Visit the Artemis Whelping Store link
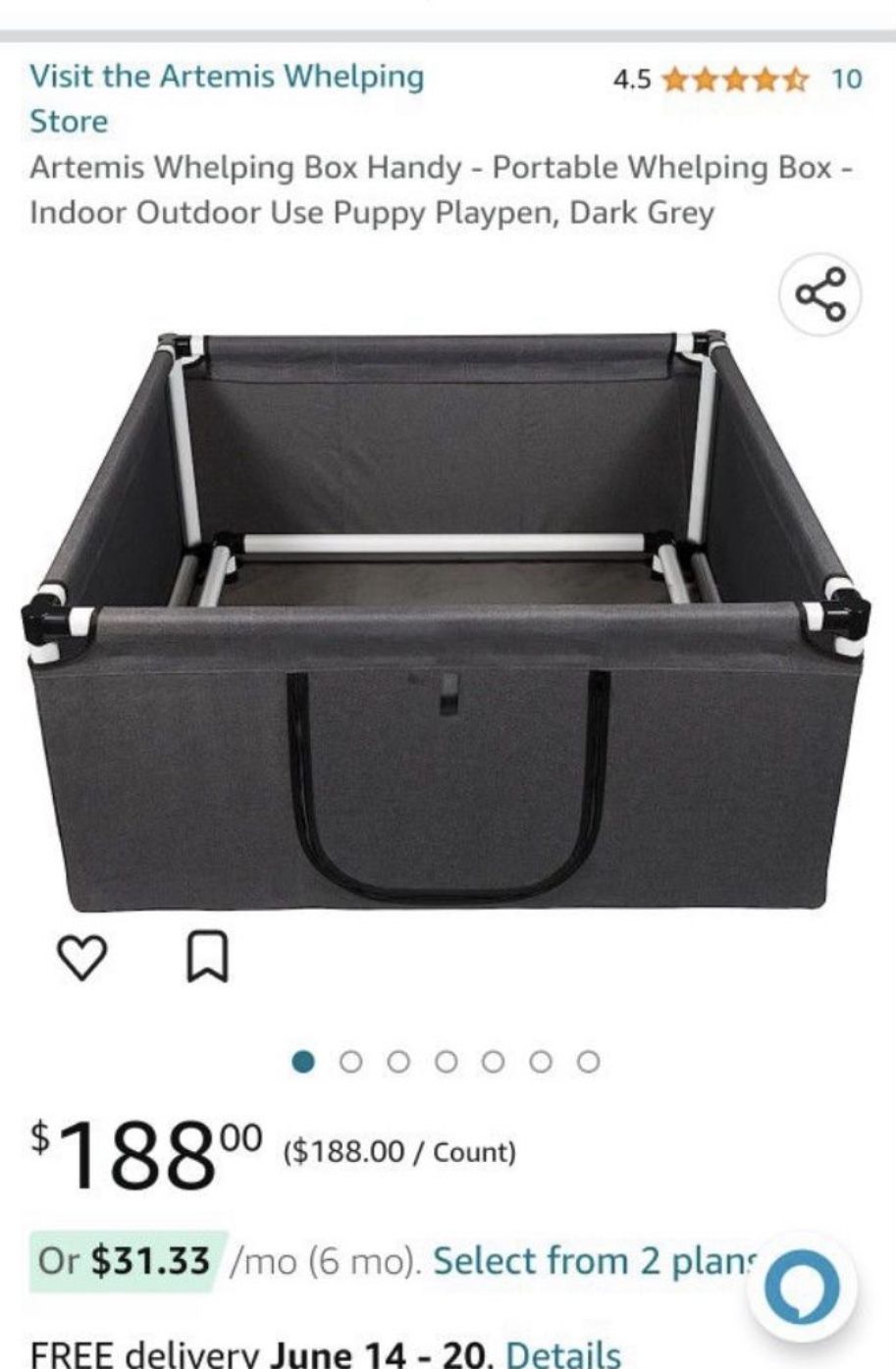 pos(226,98)
